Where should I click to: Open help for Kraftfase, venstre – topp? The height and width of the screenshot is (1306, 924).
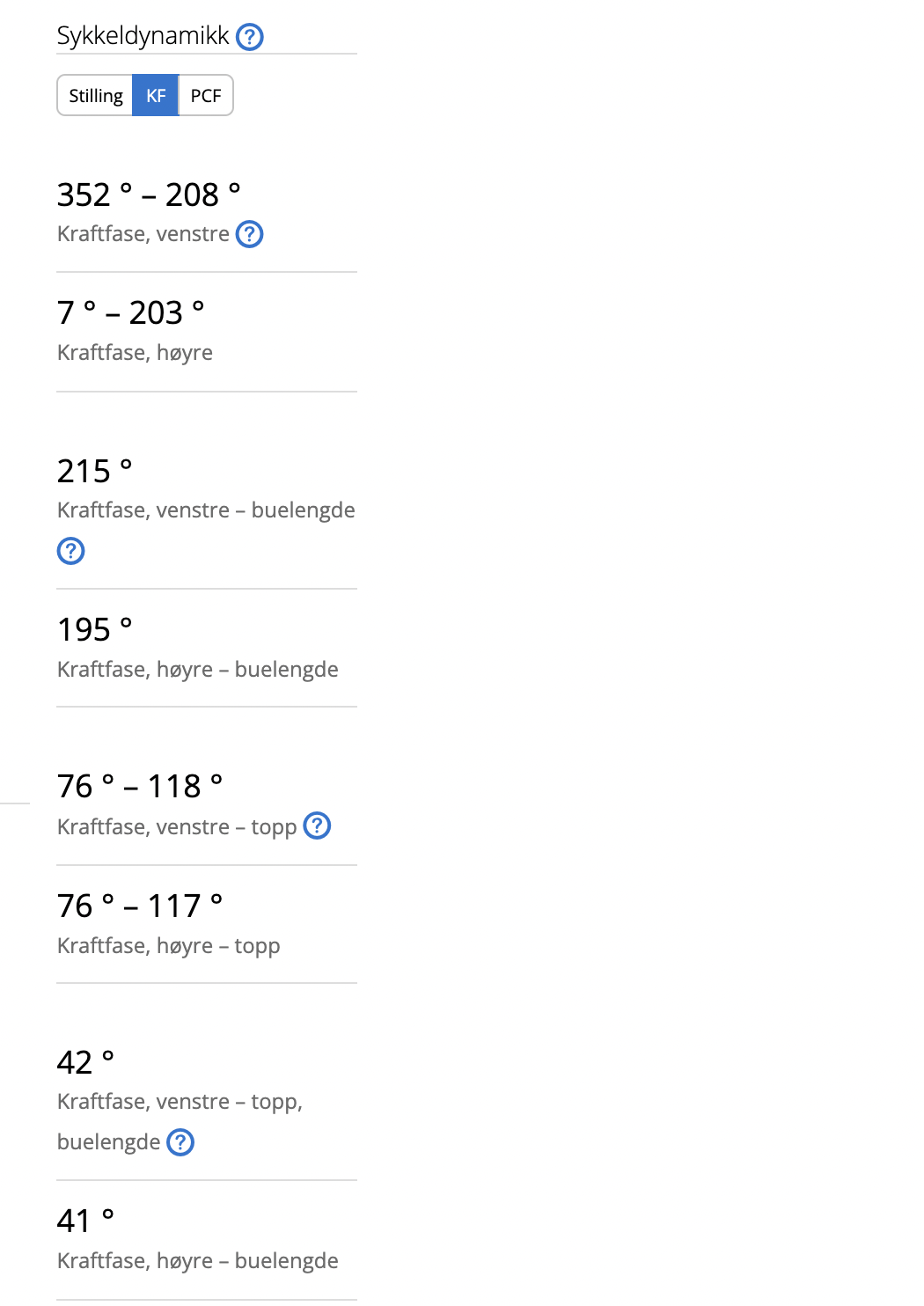point(317,826)
